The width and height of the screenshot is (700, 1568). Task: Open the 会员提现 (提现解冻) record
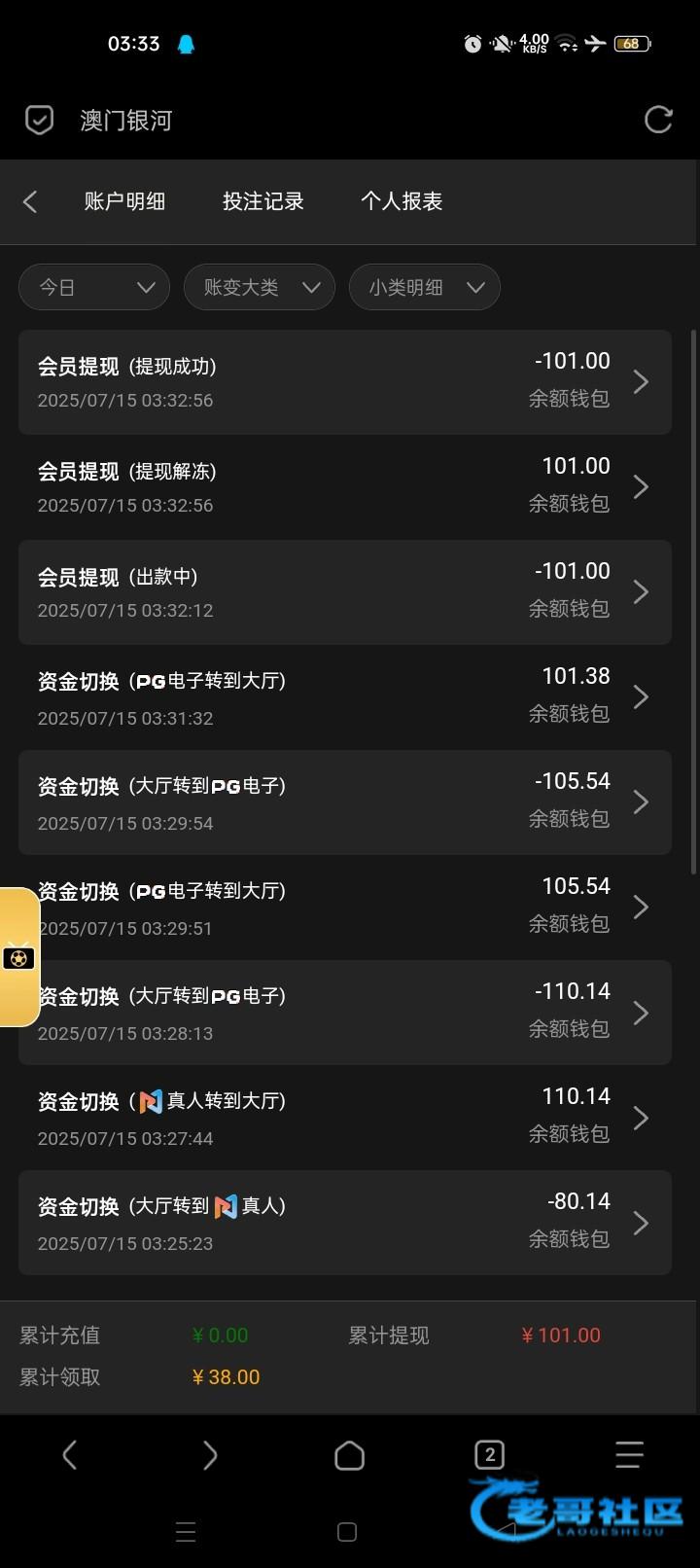(x=345, y=487)
